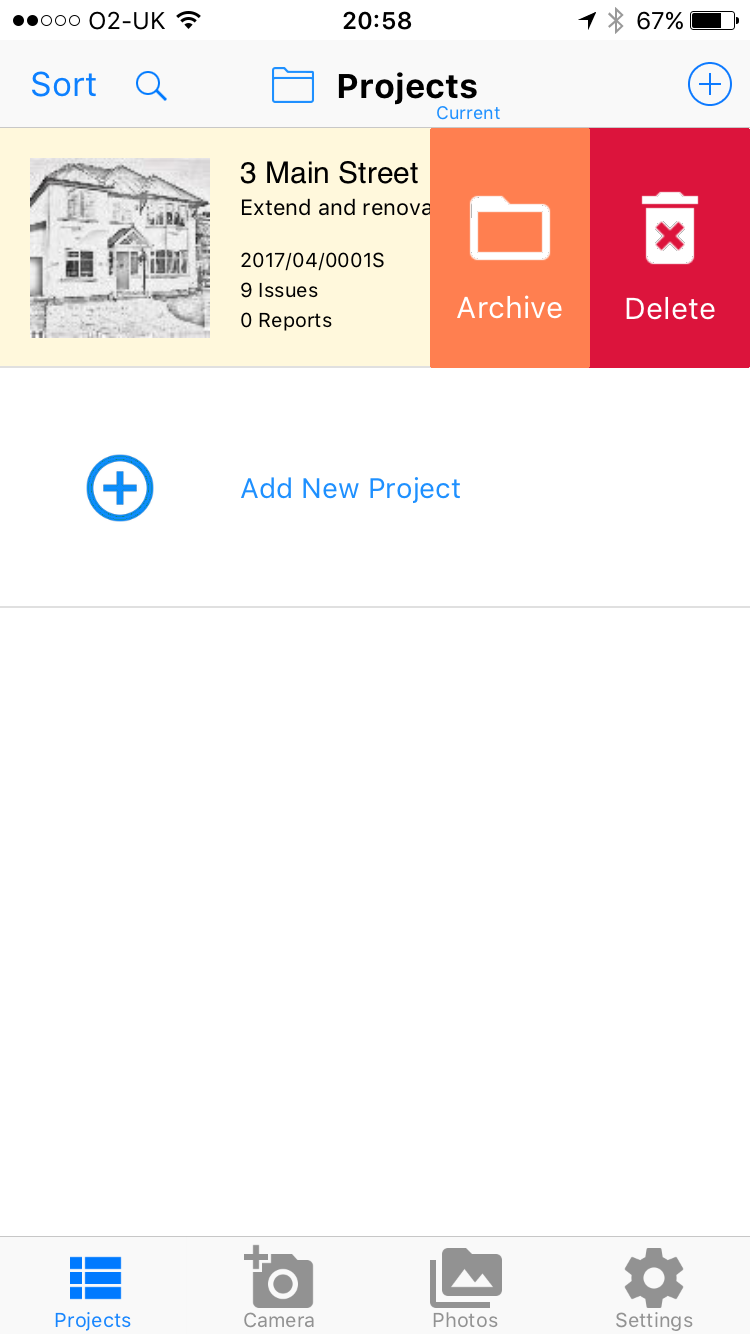Archive the 3 Main Street project
The image size is (750, 1334).
click(510, 248)
